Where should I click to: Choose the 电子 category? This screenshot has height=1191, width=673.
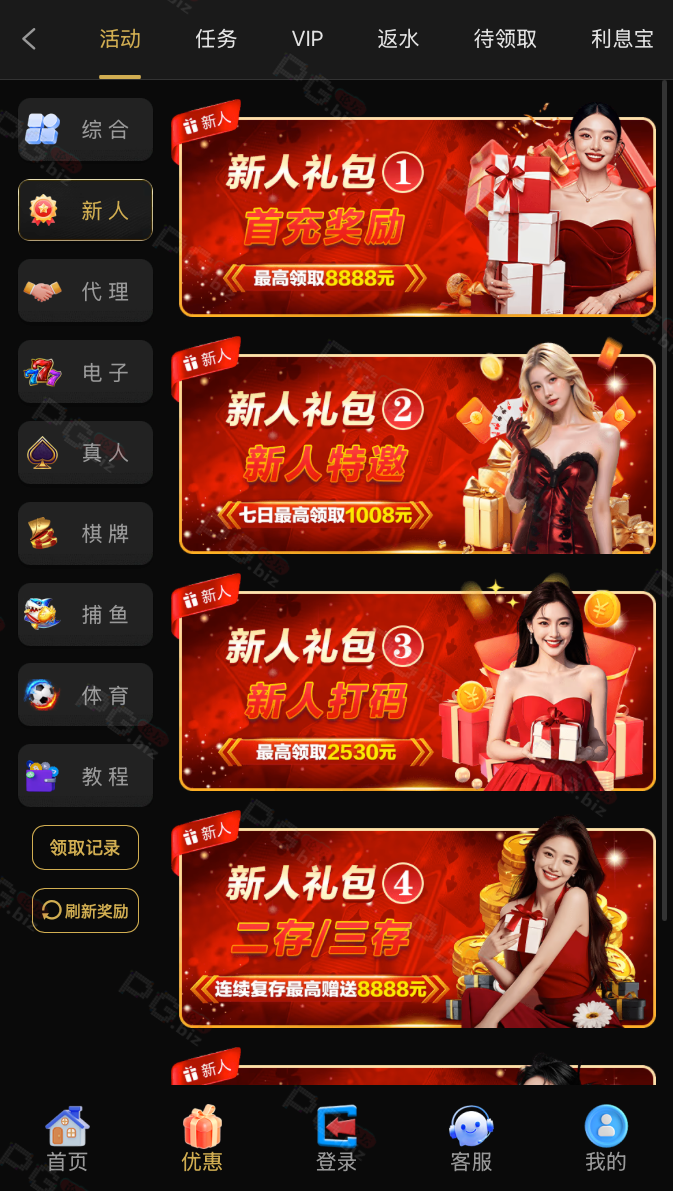pyautogui.click(x=85, y=372)
